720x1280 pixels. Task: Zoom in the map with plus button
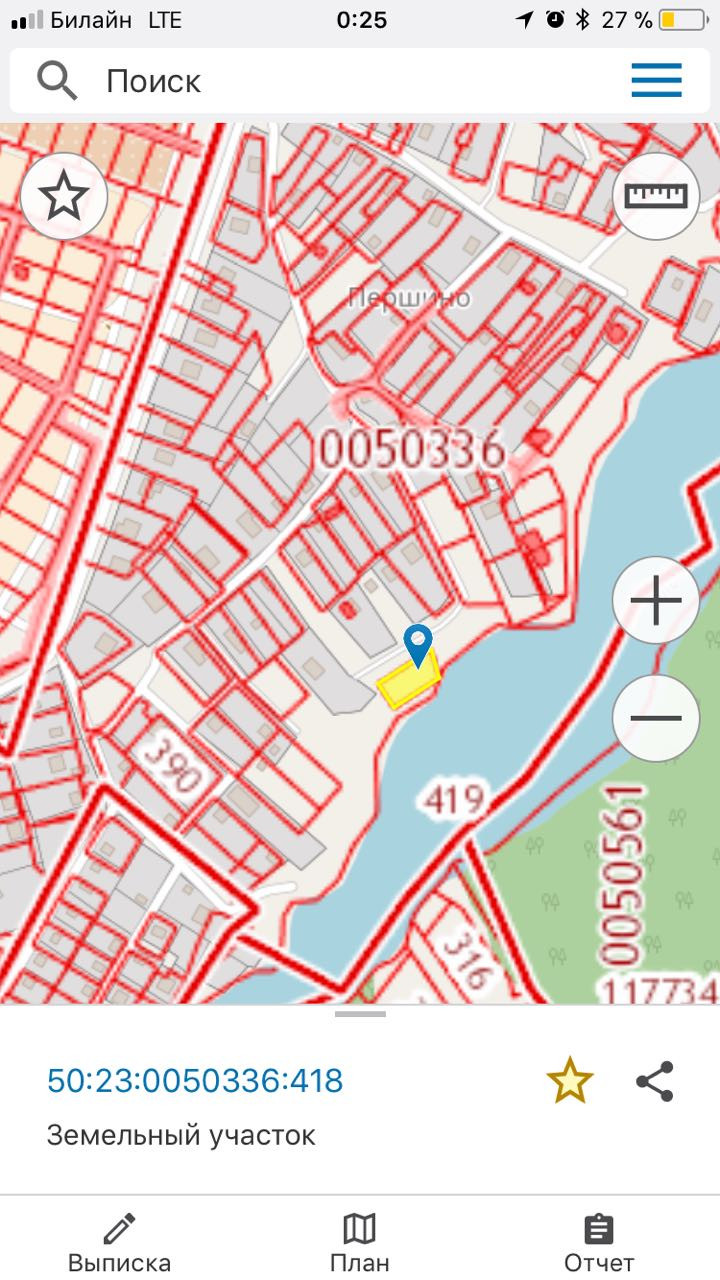pos(656,601)
